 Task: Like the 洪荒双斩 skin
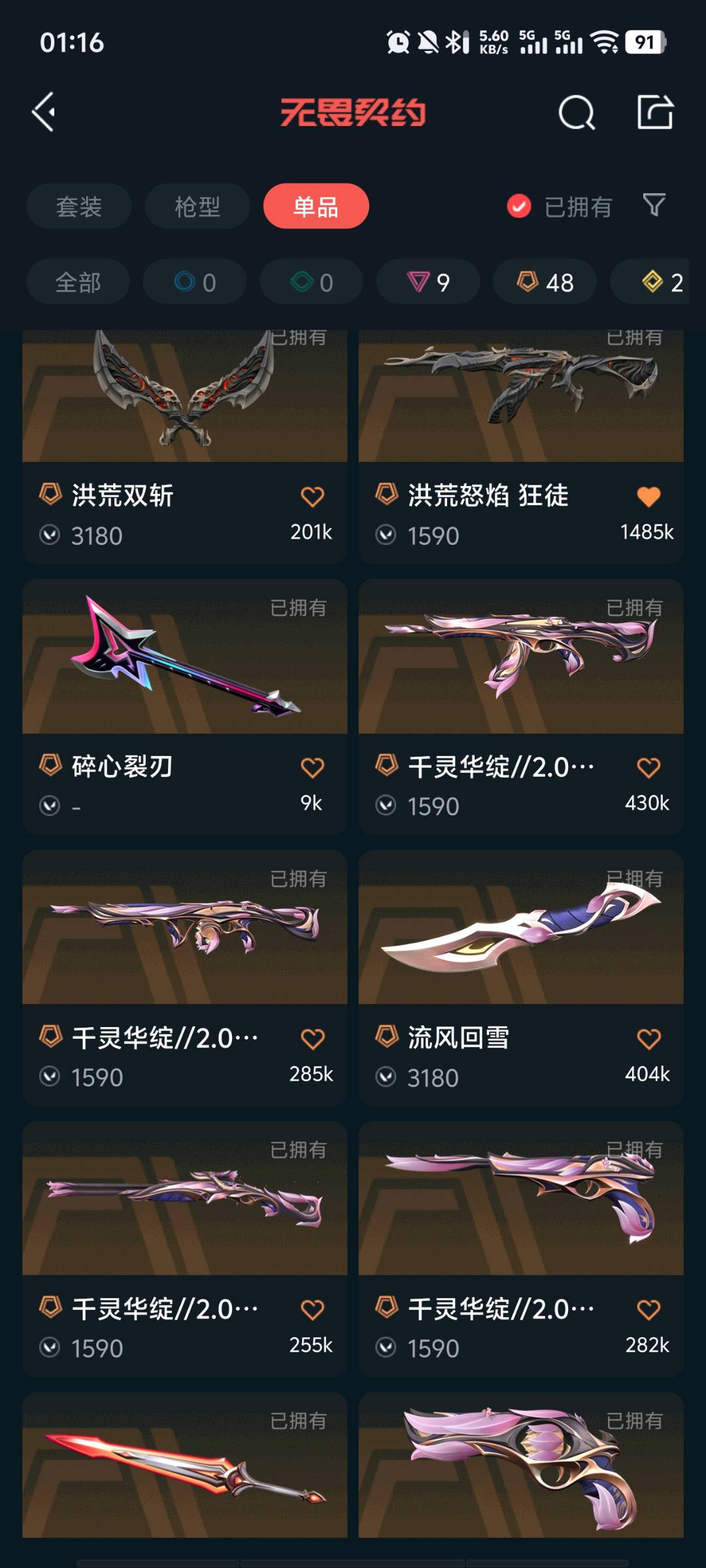pyautogui.click(x=312, y=497)
